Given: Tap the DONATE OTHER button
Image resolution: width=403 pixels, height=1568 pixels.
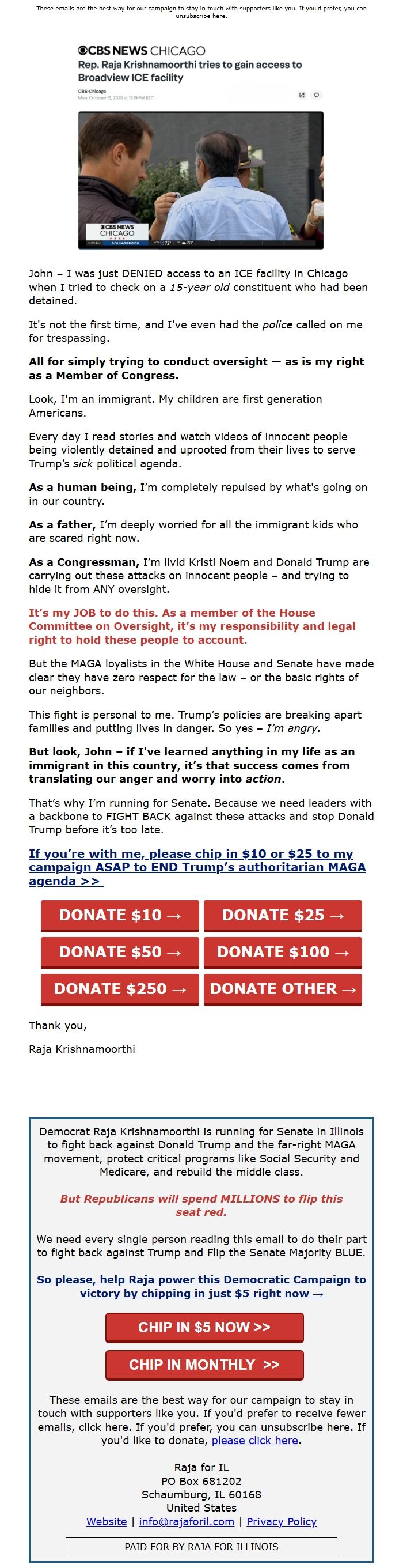Looking at the screenshot, I should 283,989.
